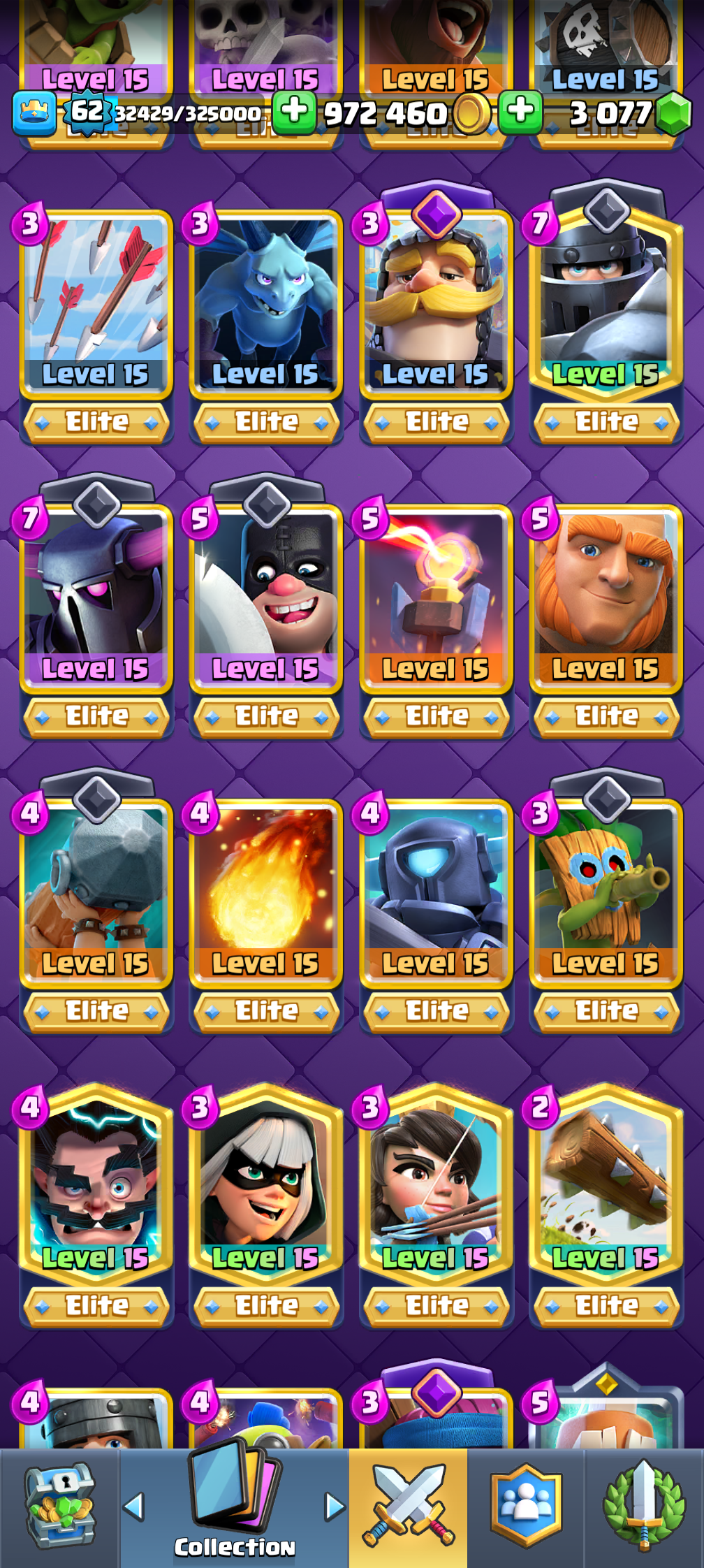
Task: Open the P.E.K.K.A card
Action: (96, 600)
